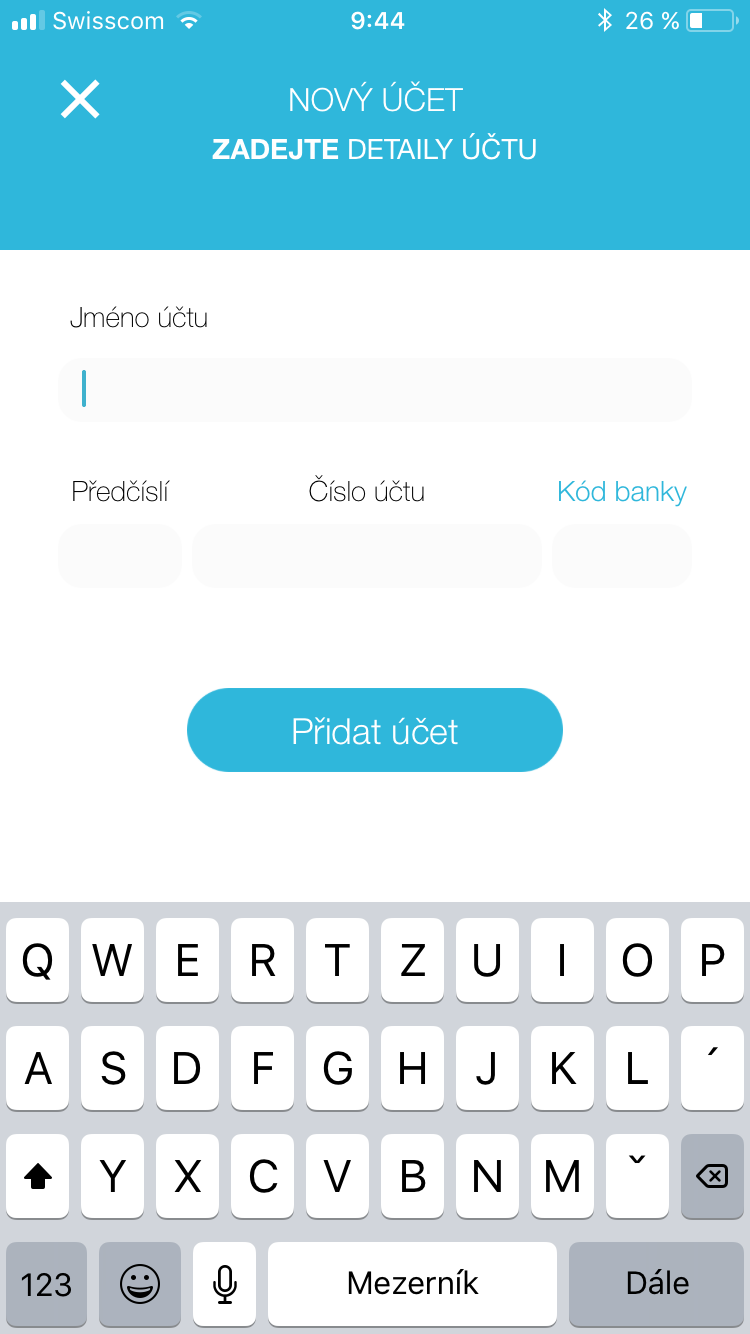Switch keyboard to 123 numbers

coord(46,1283)
